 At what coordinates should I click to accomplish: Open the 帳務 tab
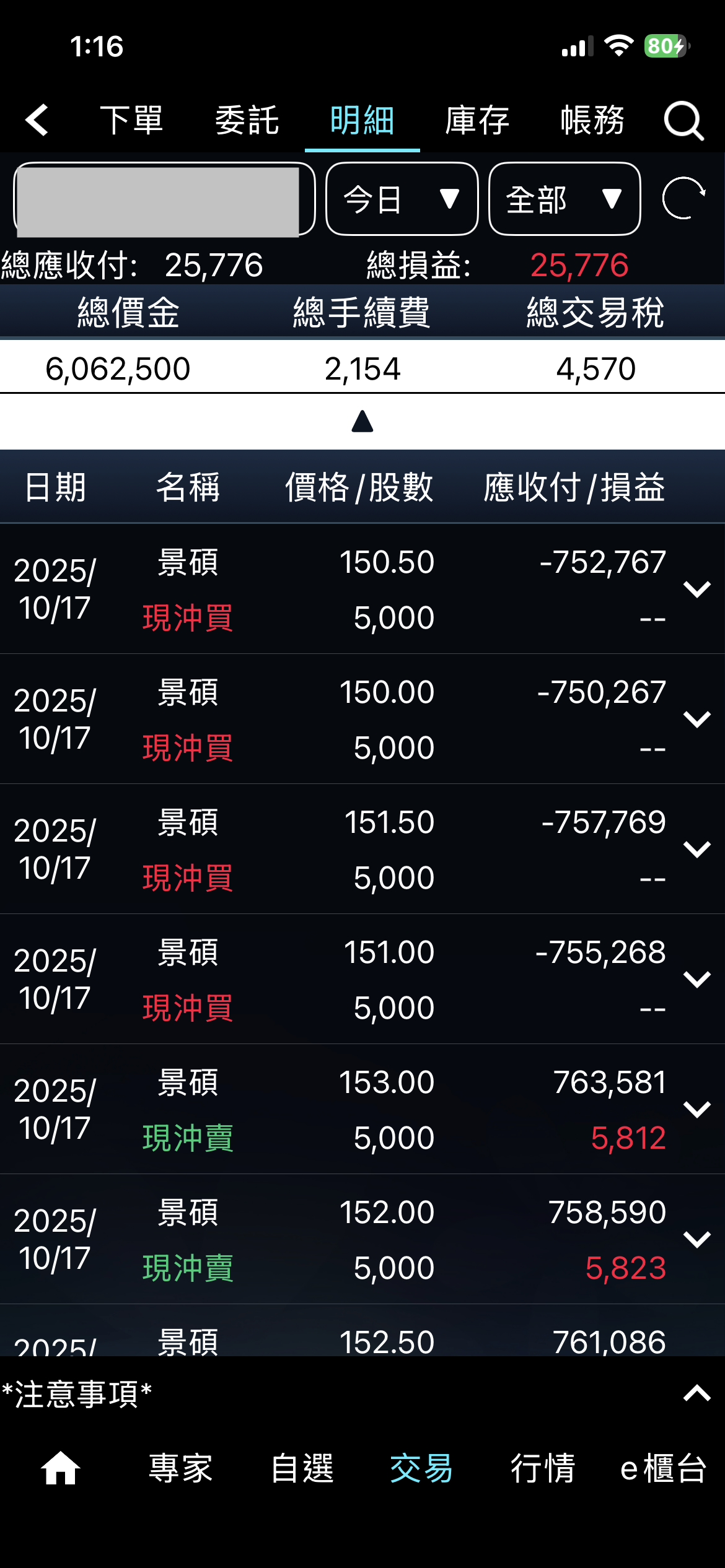[x=592, y=120]
